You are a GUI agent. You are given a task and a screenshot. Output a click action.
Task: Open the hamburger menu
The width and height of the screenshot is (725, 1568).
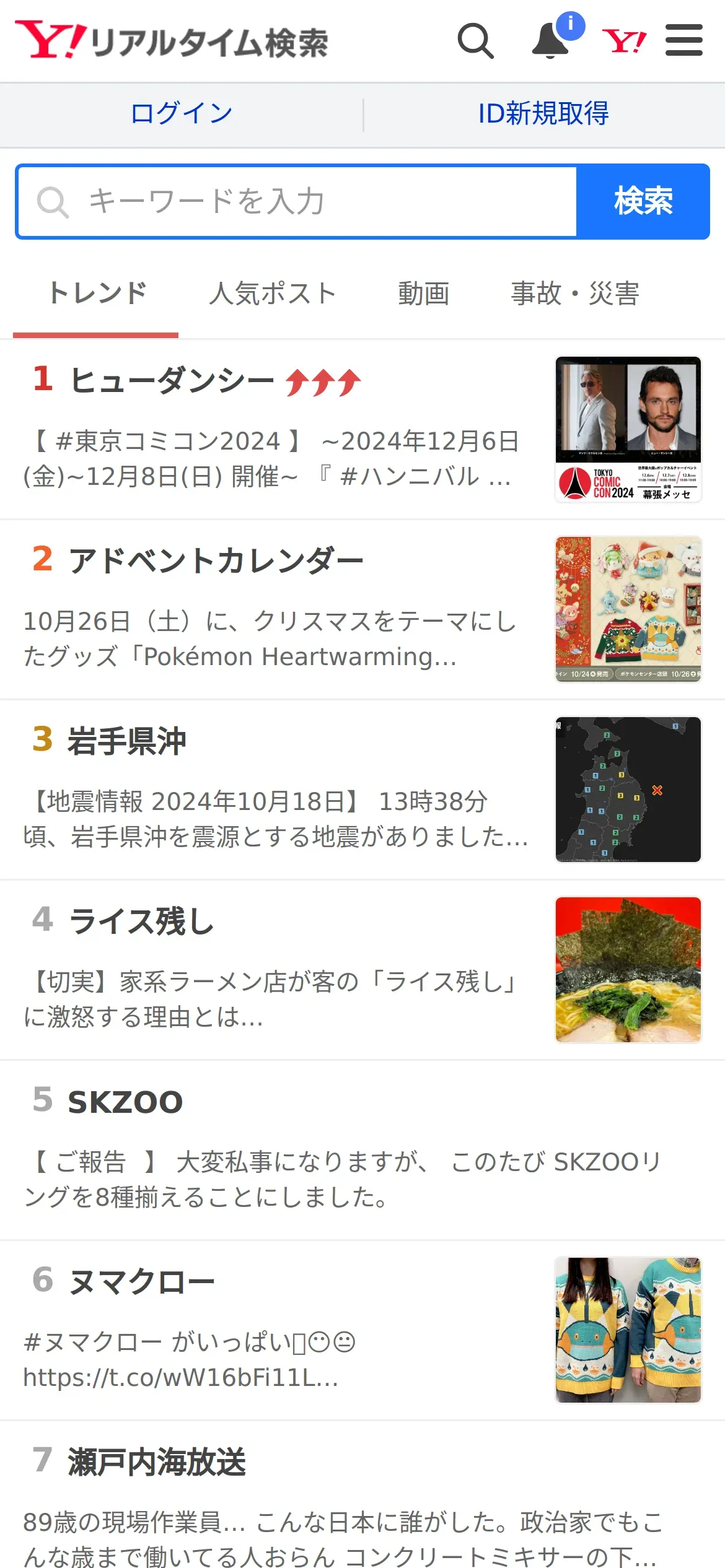coord(683,41)
